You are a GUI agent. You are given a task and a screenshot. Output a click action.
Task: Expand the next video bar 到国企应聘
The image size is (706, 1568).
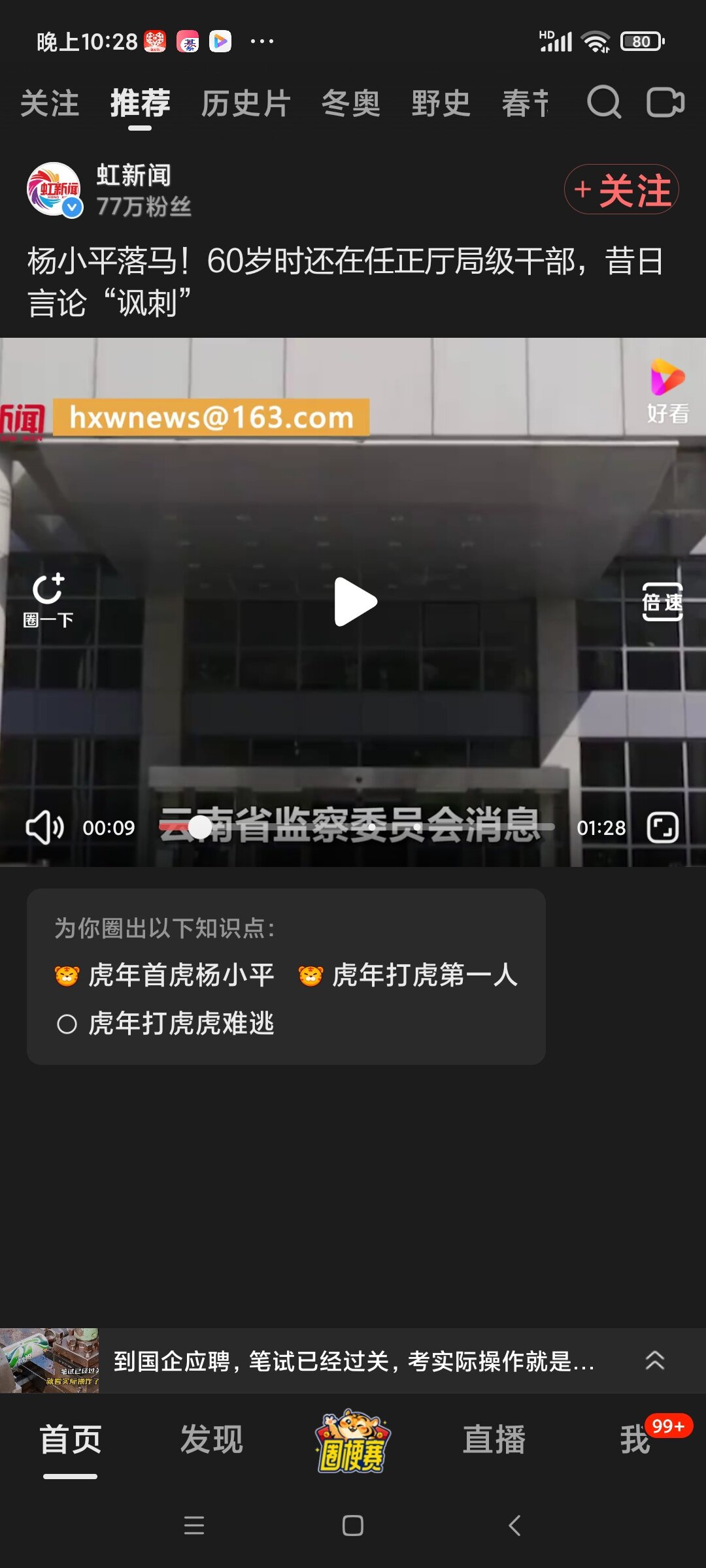[654, 1361]
